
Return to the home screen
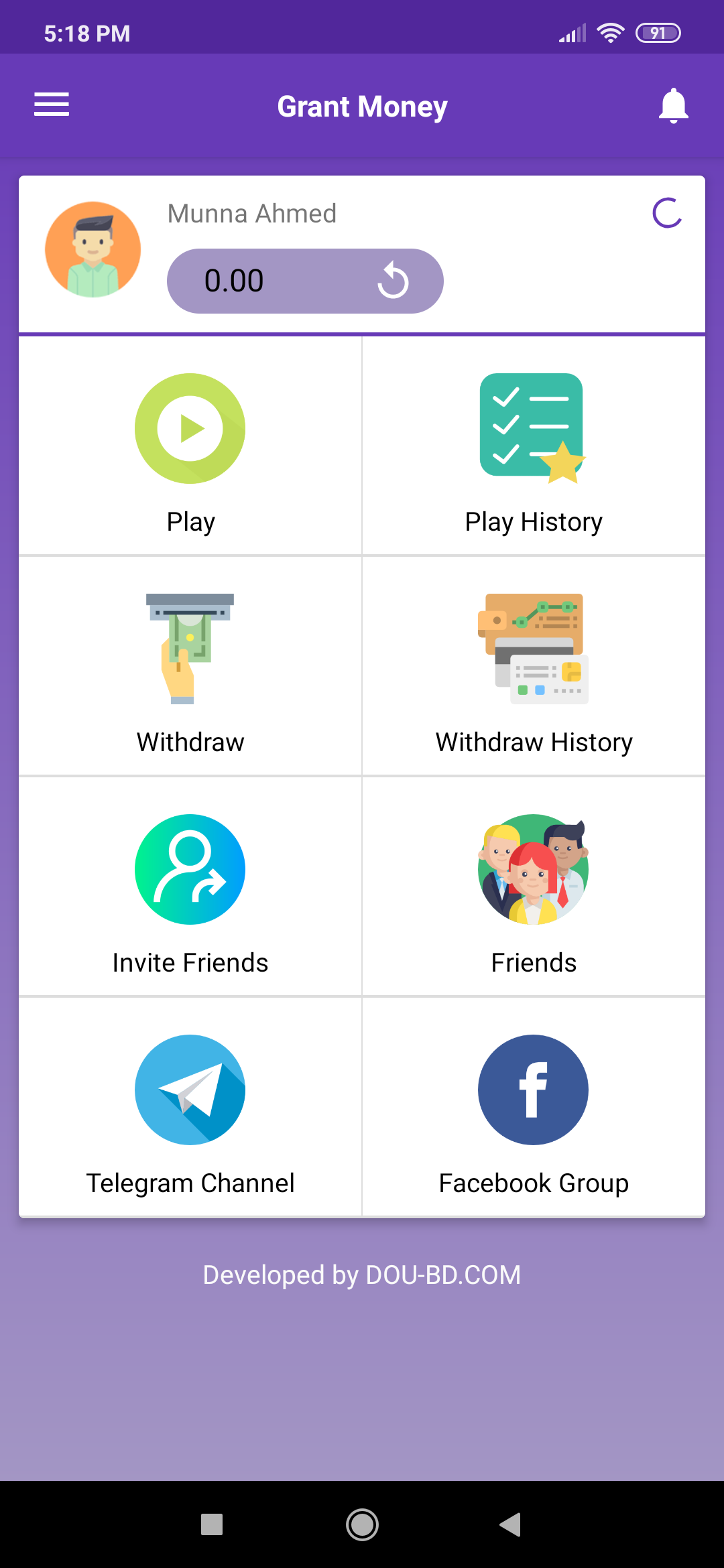point(362,1524)
